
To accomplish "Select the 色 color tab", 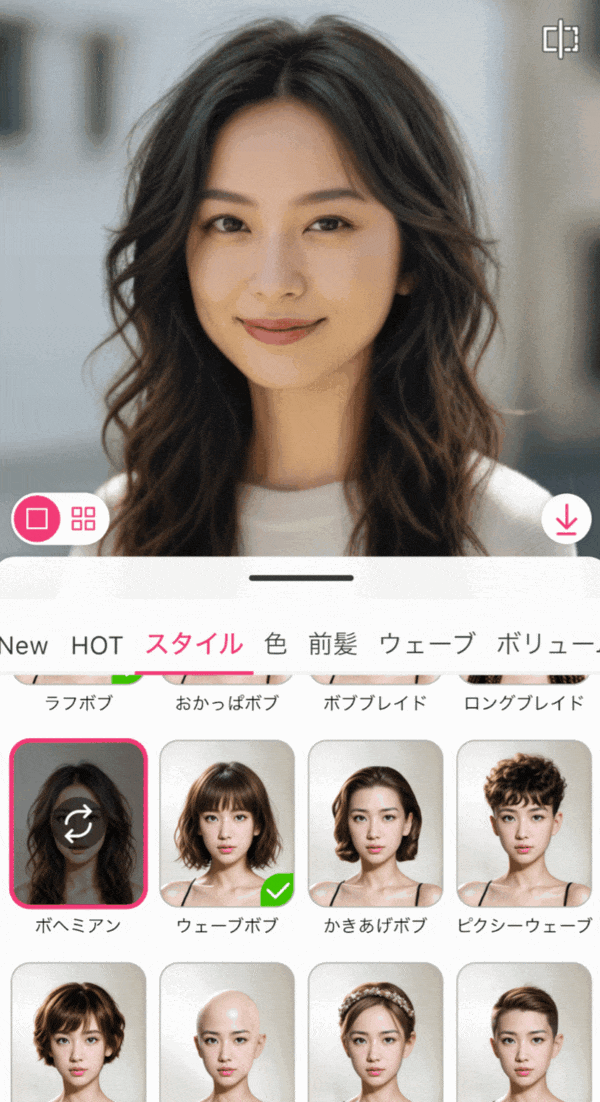I will point(275,644).
